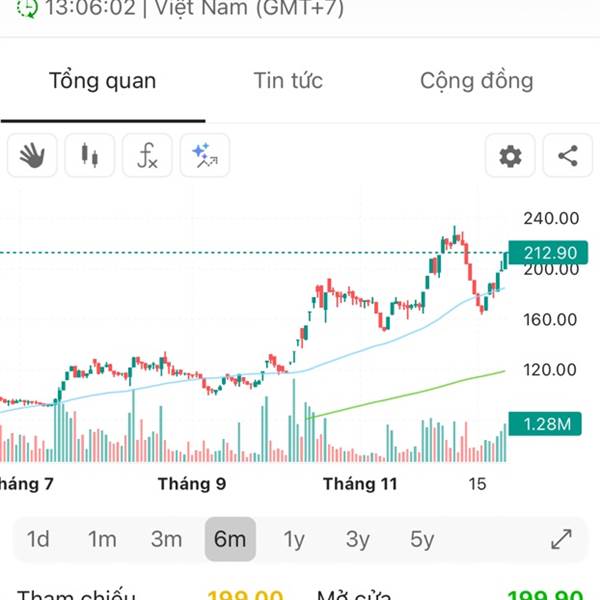
Task: Open the Cộng đồng tab
Action: pos(476,81)
